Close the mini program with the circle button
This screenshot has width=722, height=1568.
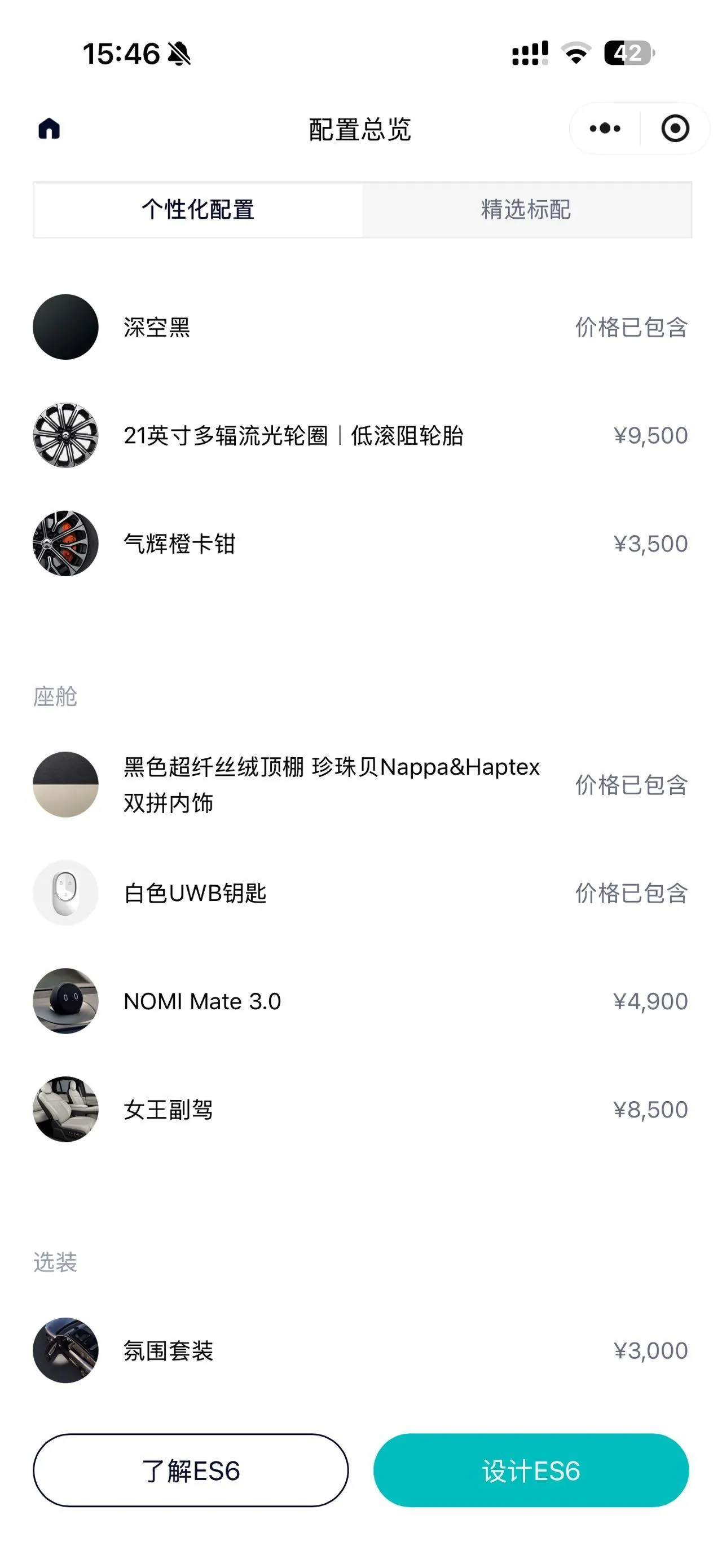click(x=675, y=129)
